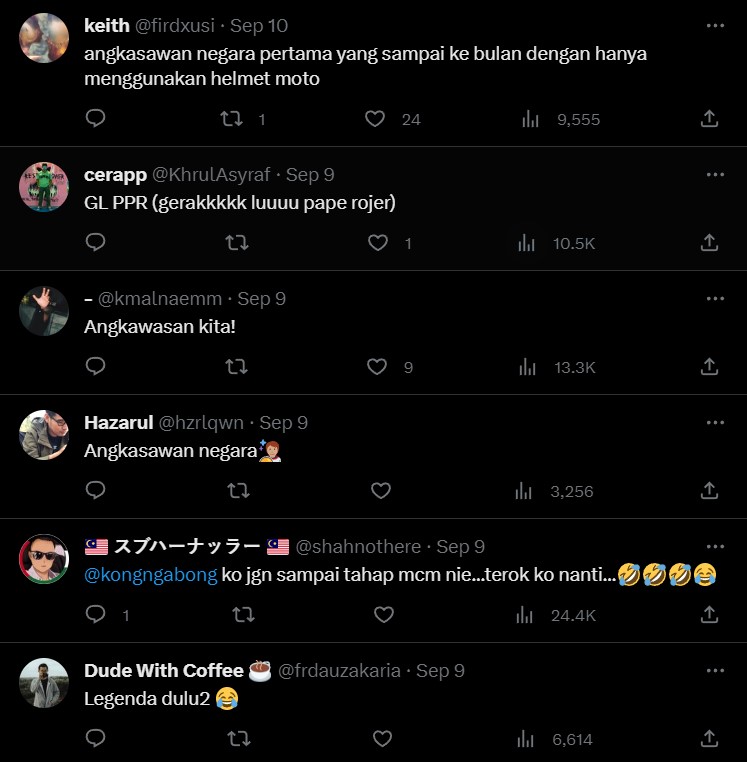Share keith's tweet

coord(709,119)
